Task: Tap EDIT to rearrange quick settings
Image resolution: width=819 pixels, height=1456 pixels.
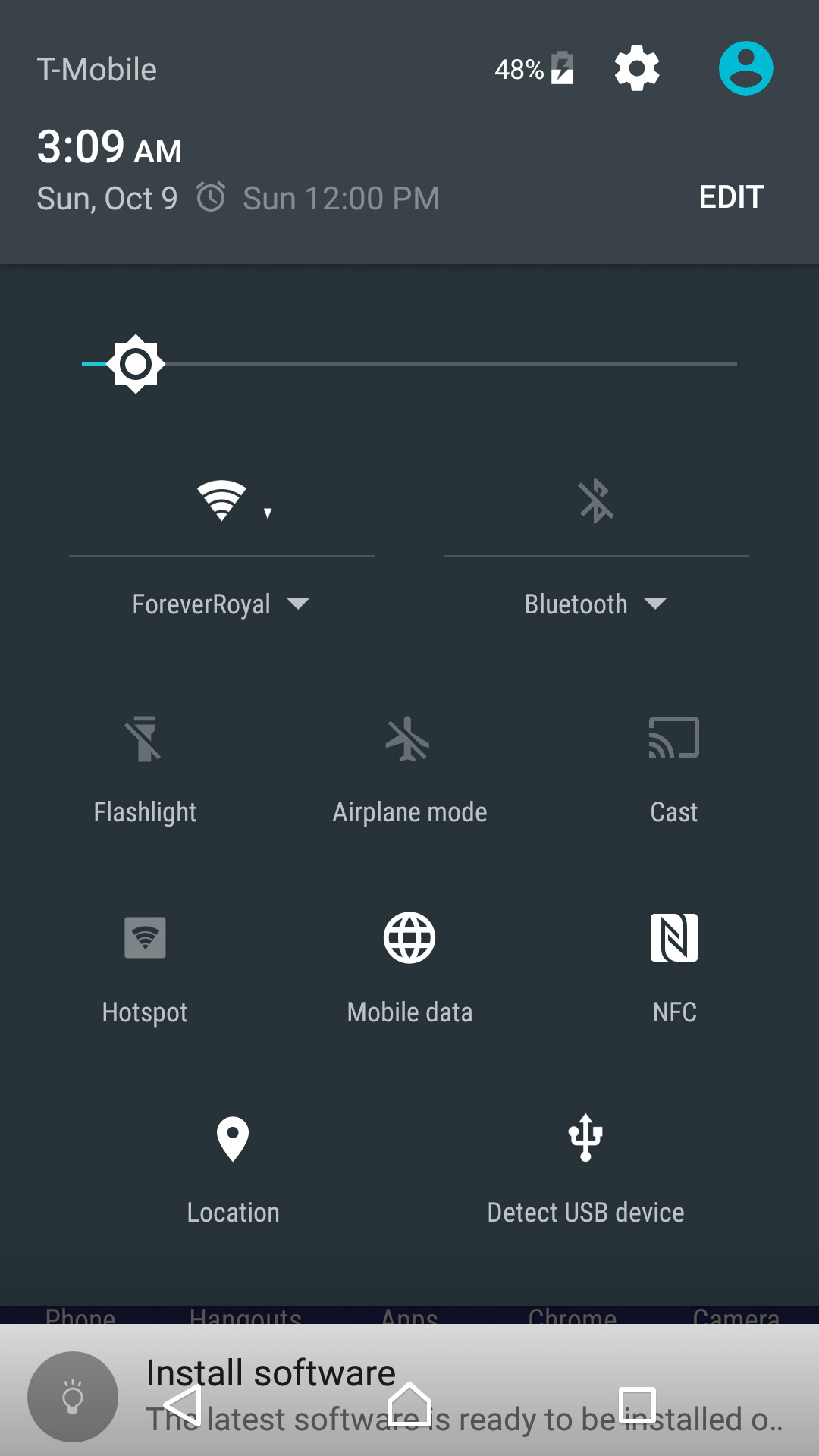Action: pos(731,197)
